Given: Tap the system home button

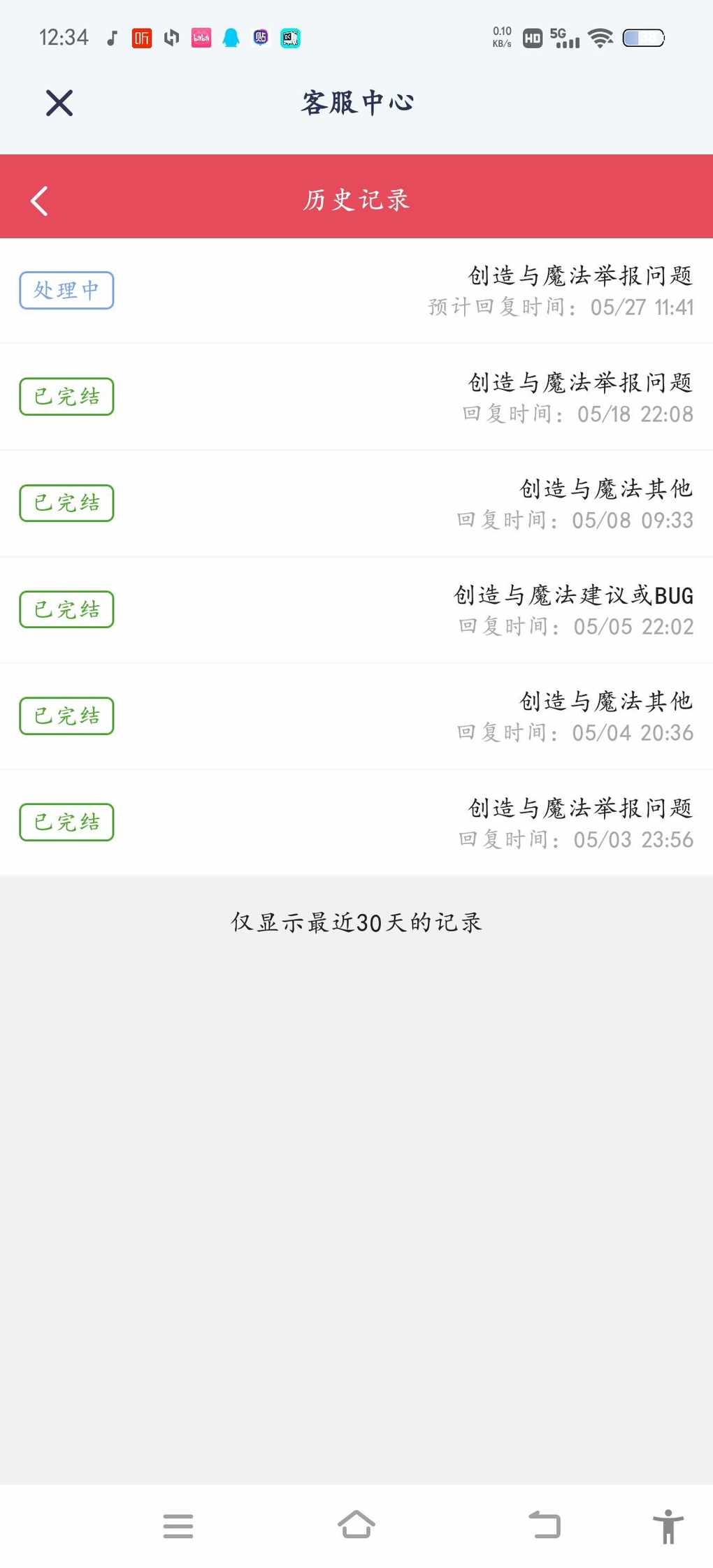Looking at the screenshot, I should point(356,1525).
